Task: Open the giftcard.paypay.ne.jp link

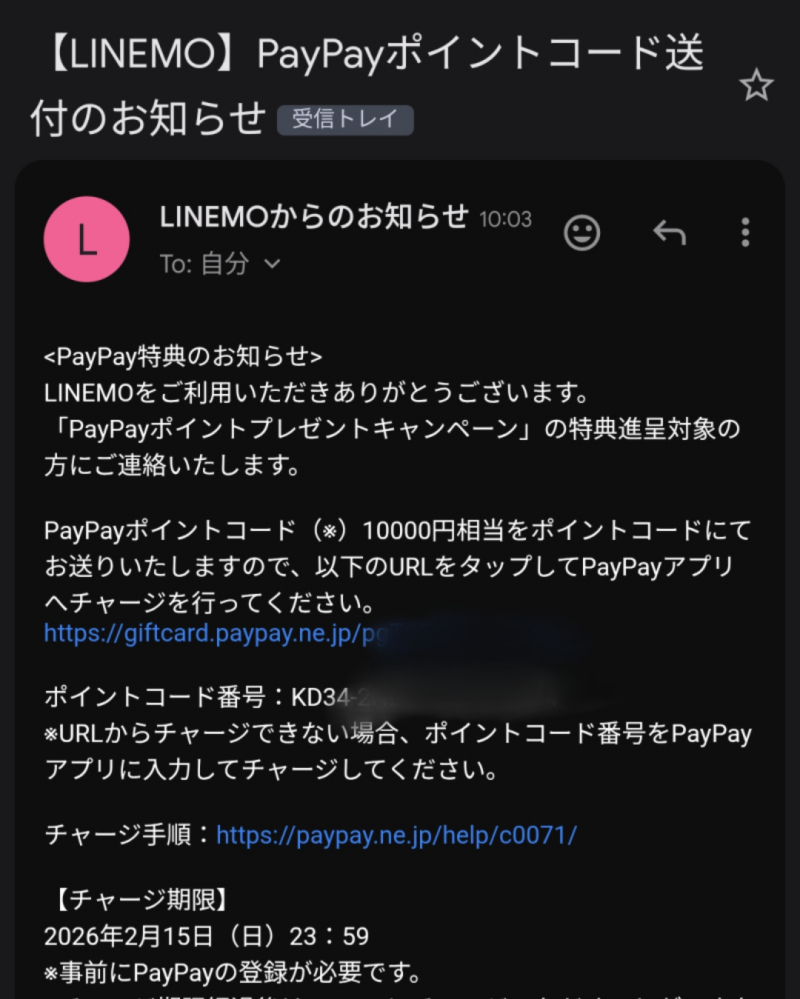Action: click(x=200, y=634)
